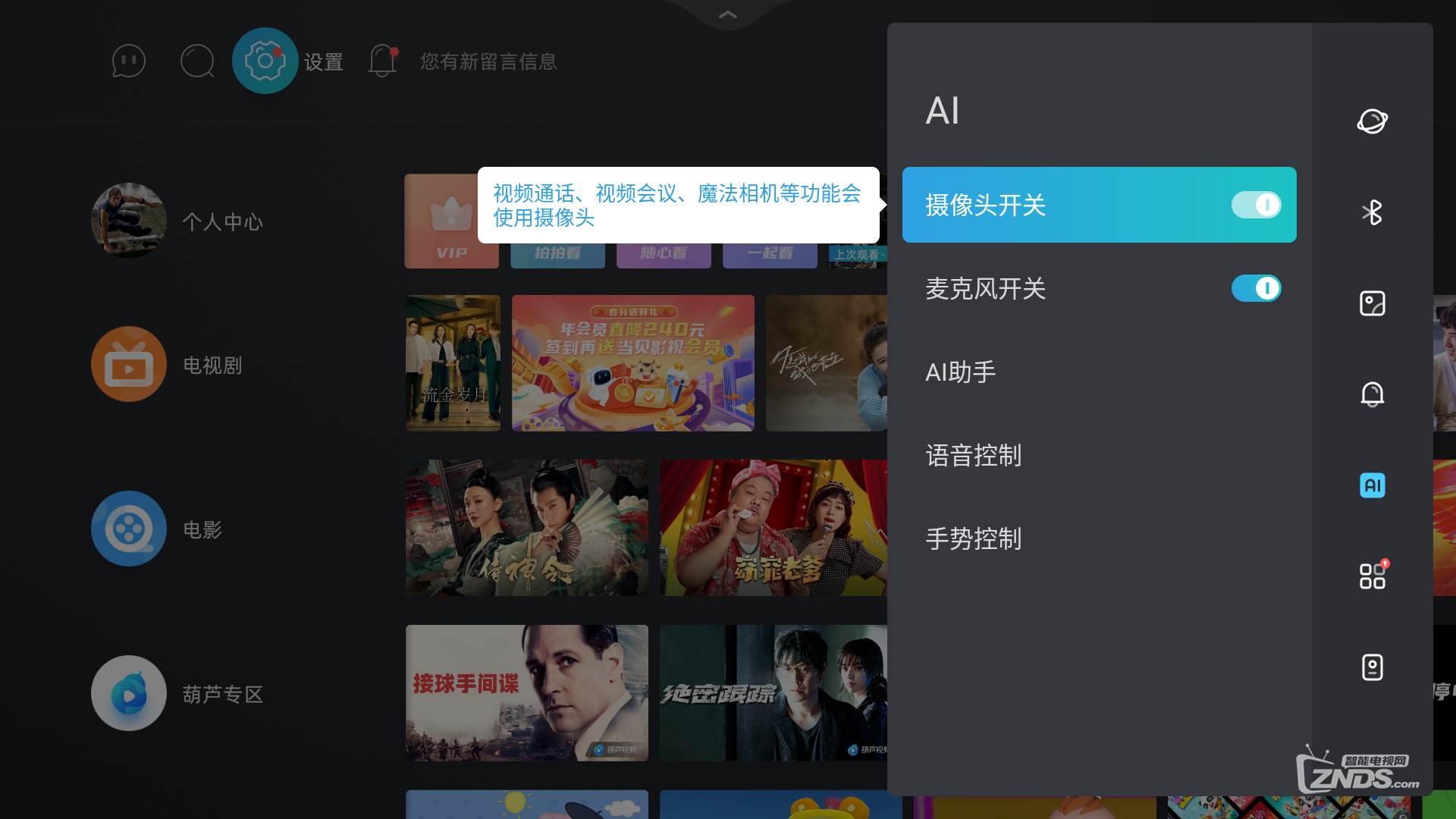The image size is (1456, 819).
Task: Open the 个人中心 personal center
Action: point(129,221)
